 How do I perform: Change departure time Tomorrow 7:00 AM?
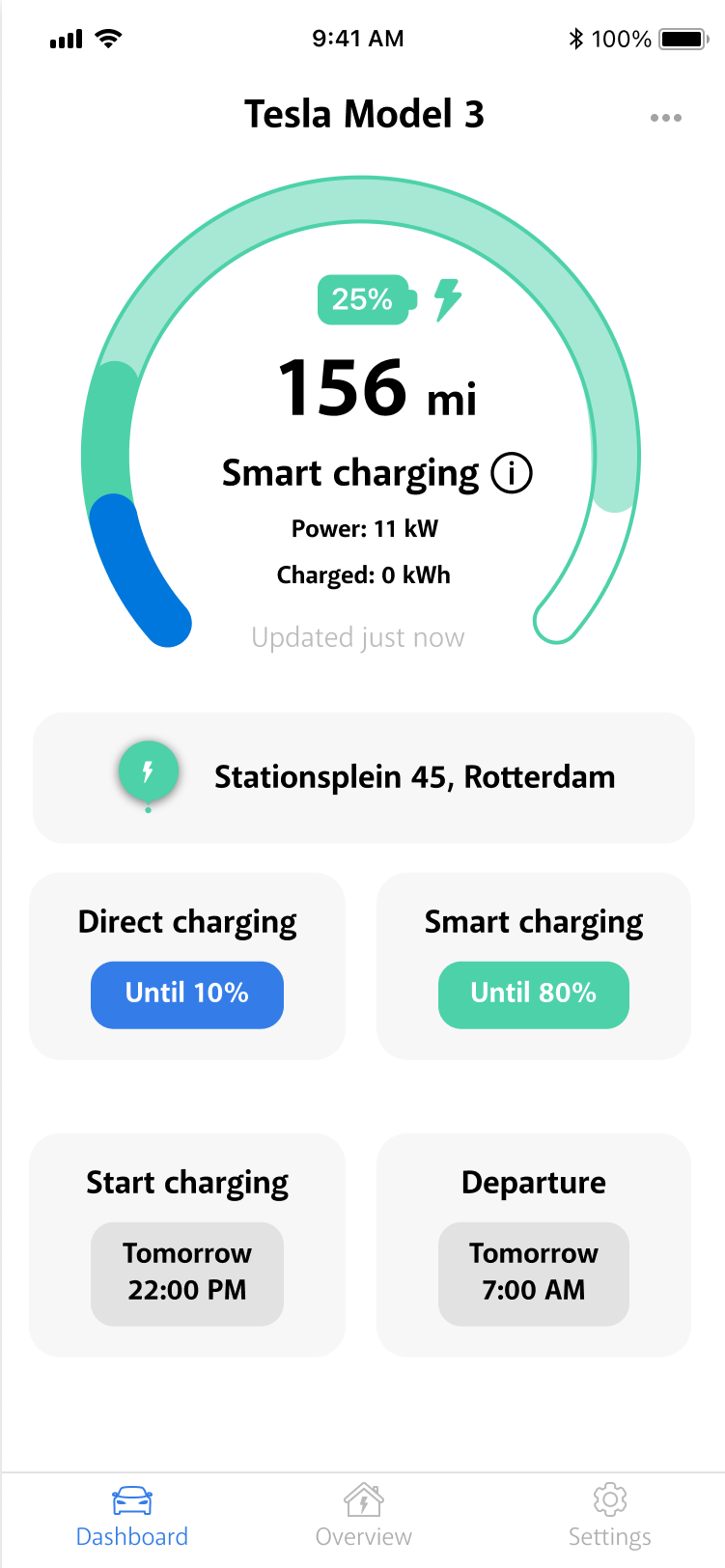(533, 1273)
